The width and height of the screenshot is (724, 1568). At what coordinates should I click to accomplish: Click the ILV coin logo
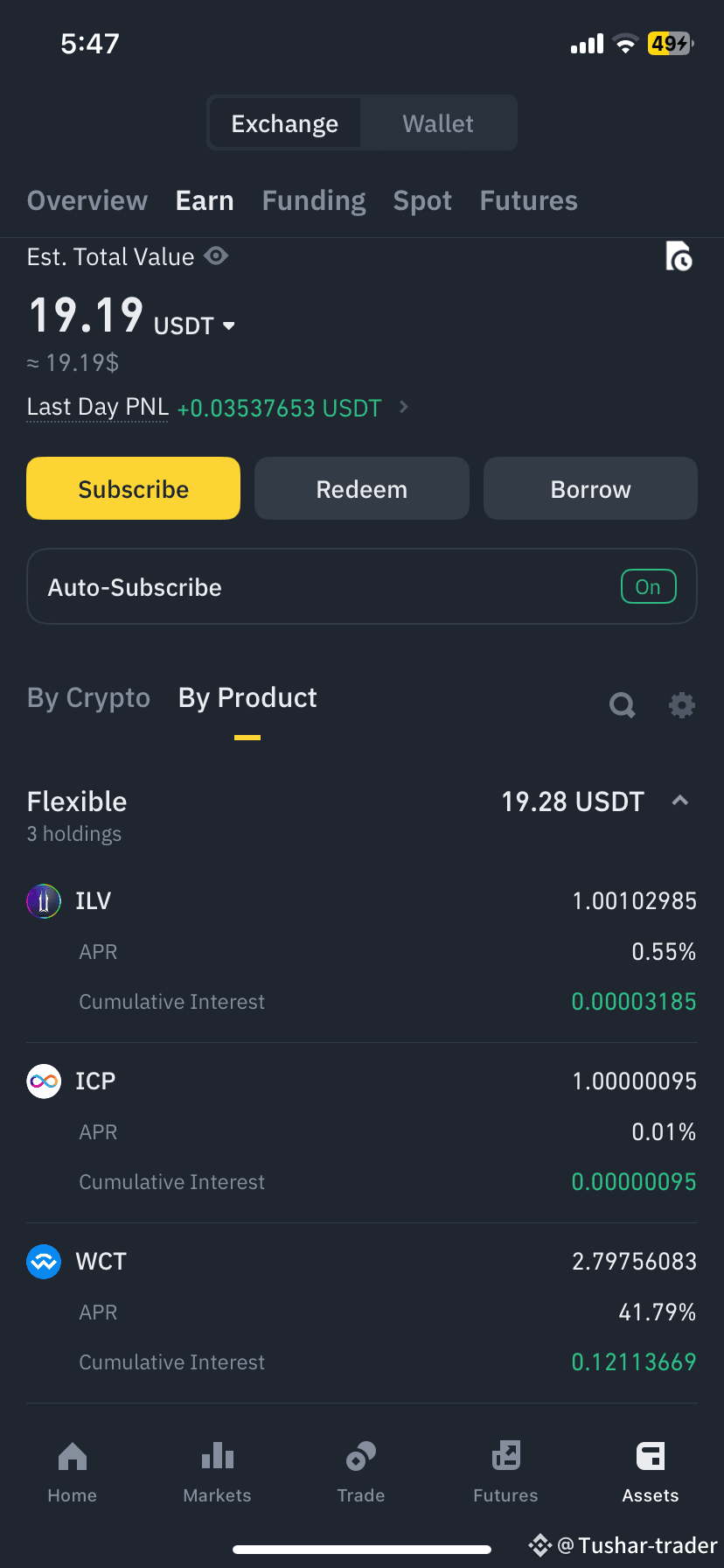(44, 900)
